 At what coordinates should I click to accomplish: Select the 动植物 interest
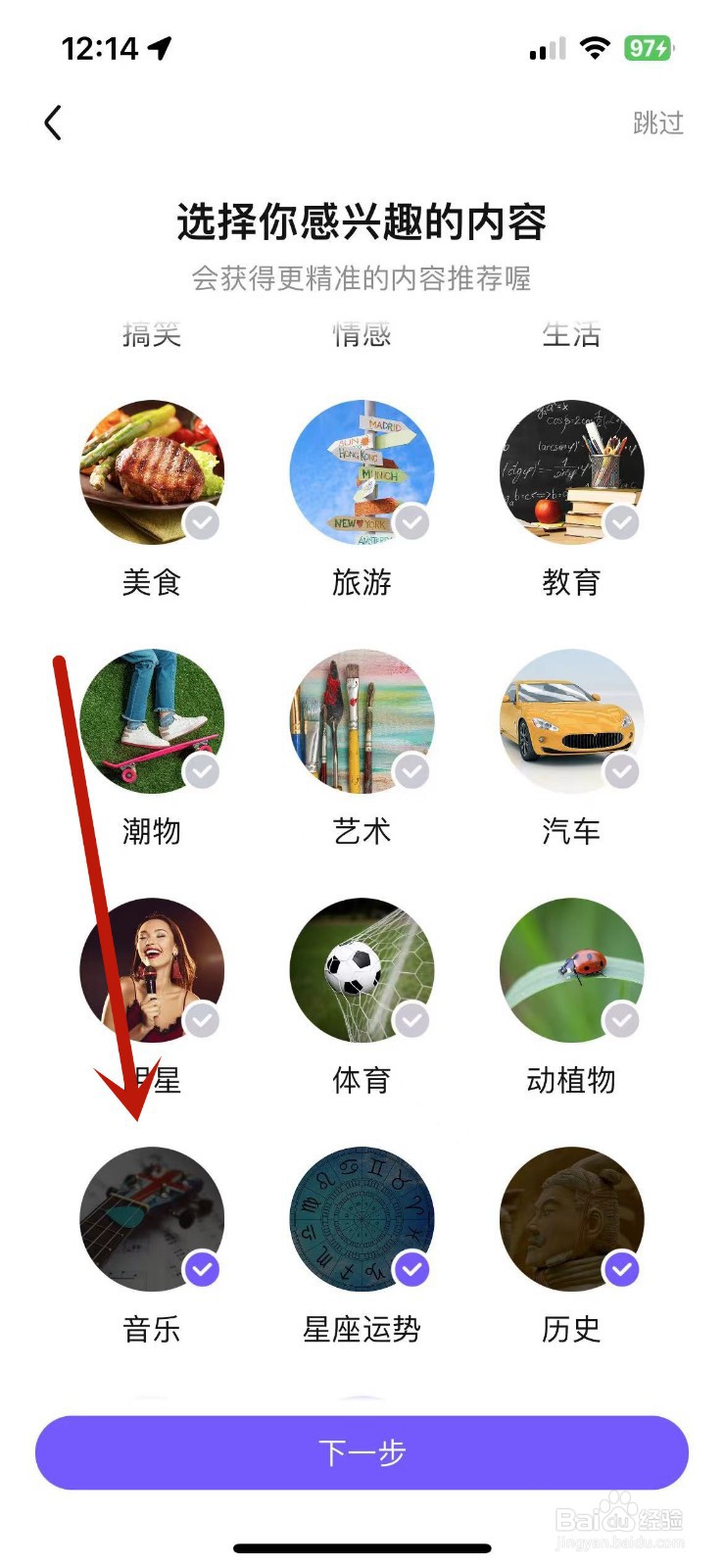click(571, 970)
